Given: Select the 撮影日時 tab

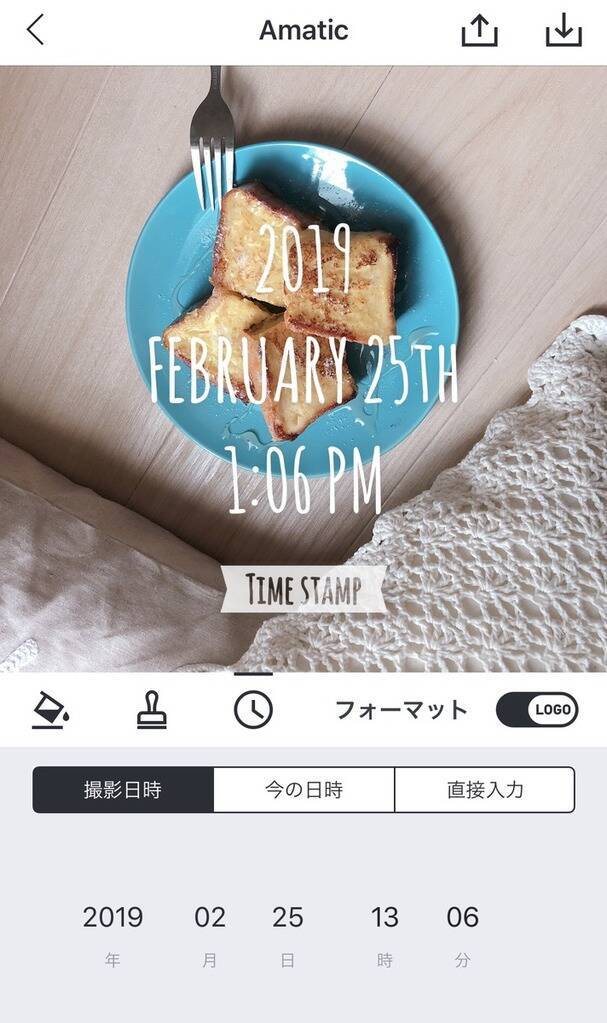Looking at the screenshot, I should [x=123, y=790].
